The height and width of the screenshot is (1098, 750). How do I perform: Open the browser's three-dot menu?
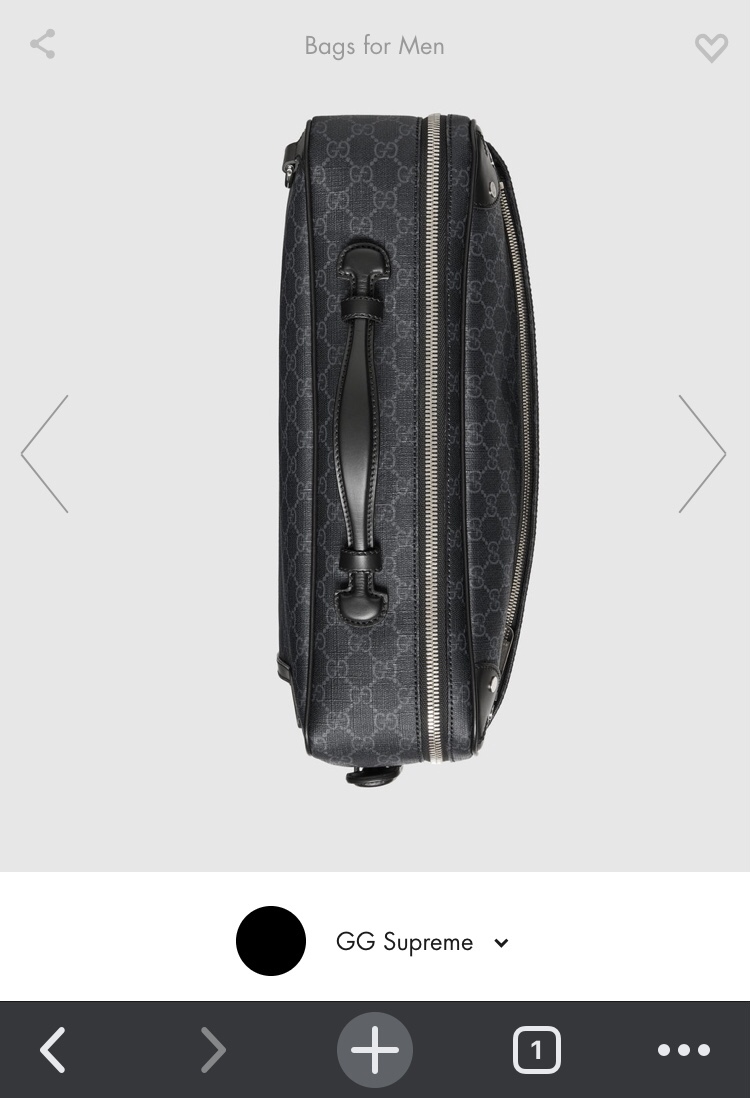click(x=684, y=1050)
